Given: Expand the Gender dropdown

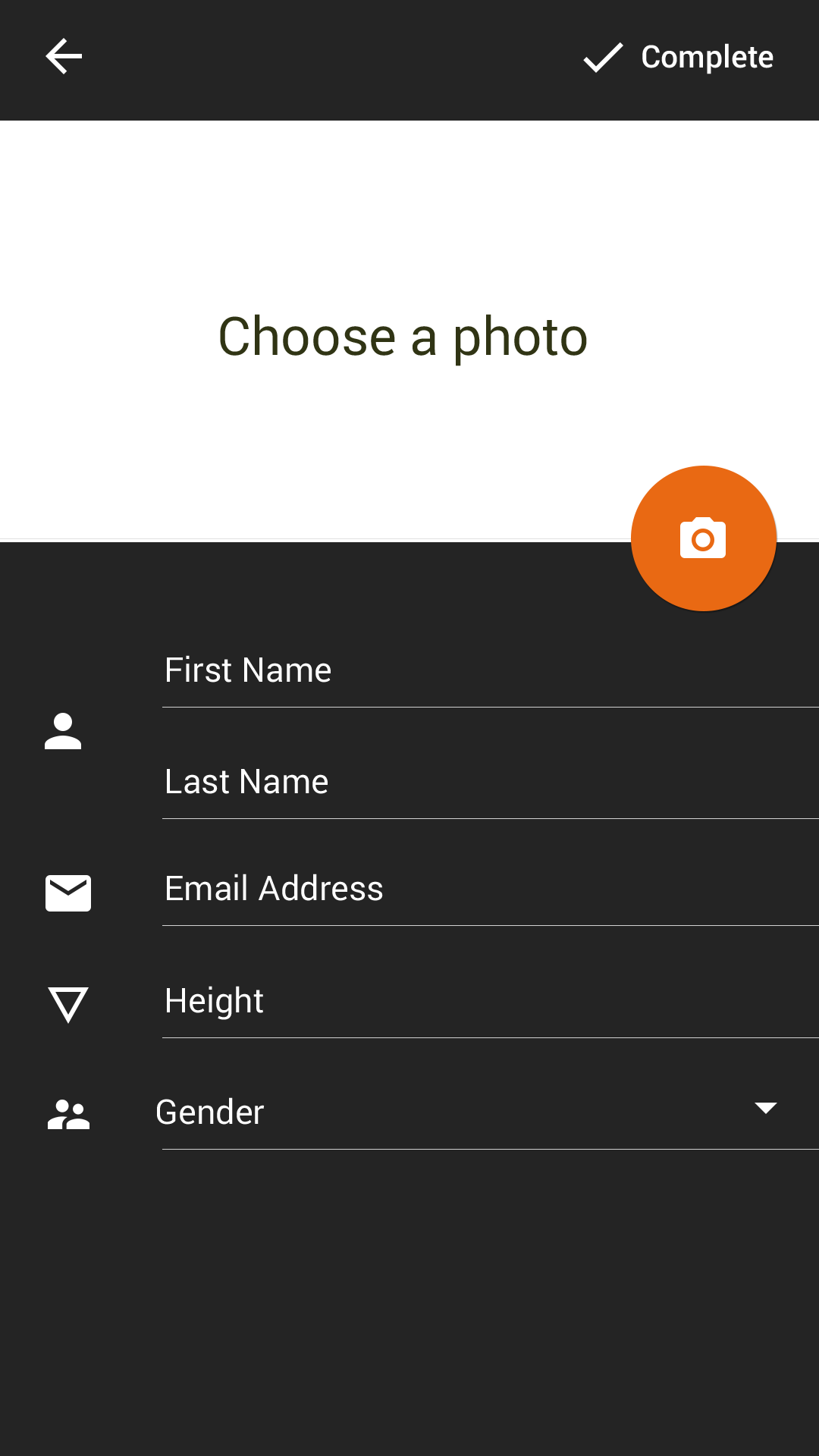Looking at the screenshot, I should click(485, 1112).
